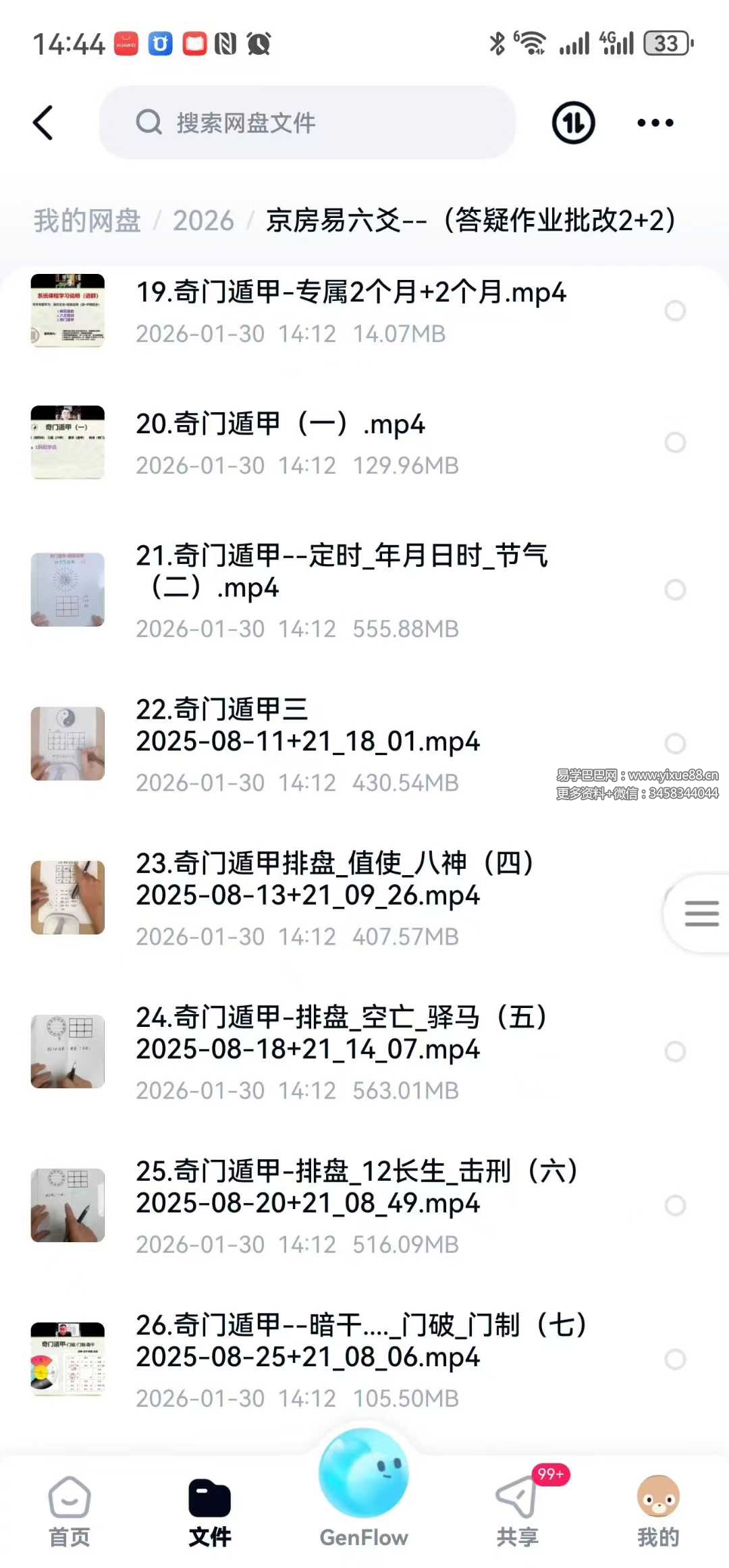
Task: Go to the 2026 folder breadcrumb
Action: (203, 221)
